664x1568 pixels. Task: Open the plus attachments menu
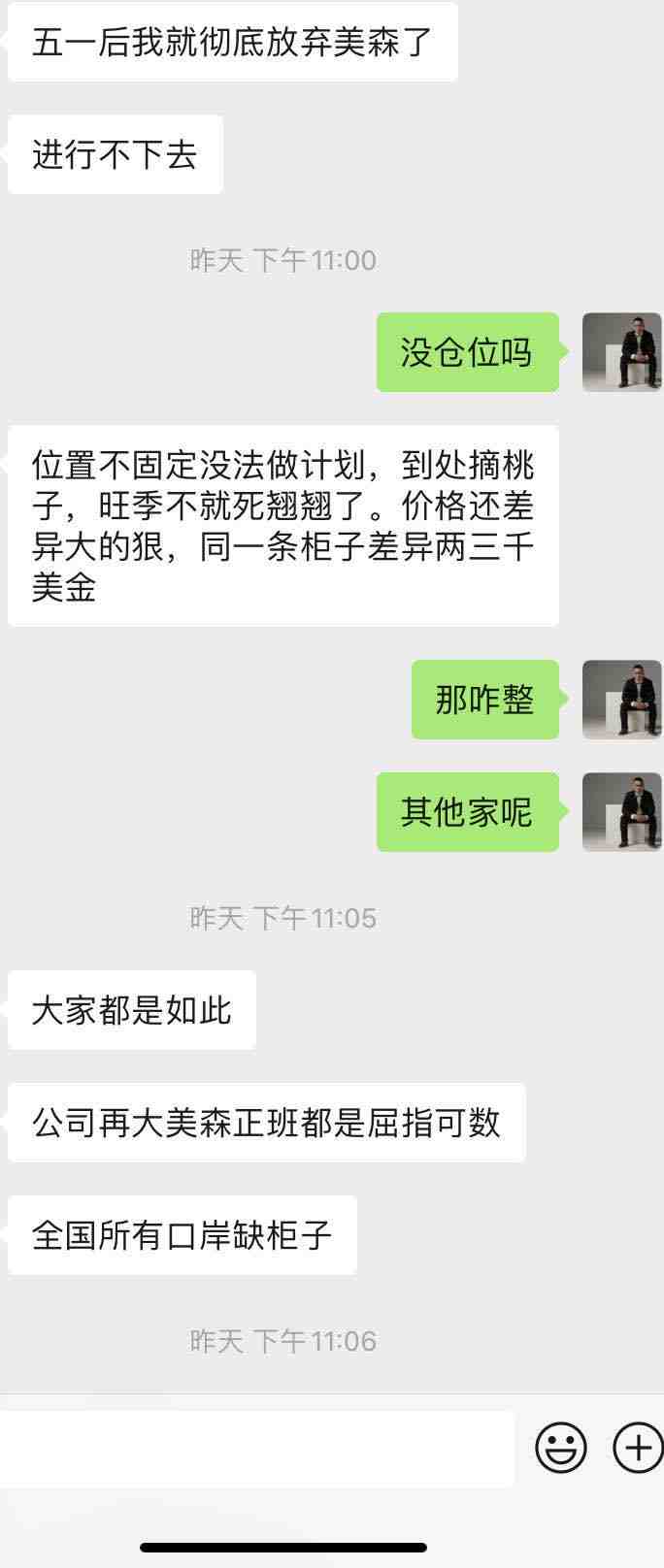click(638, 1448)
